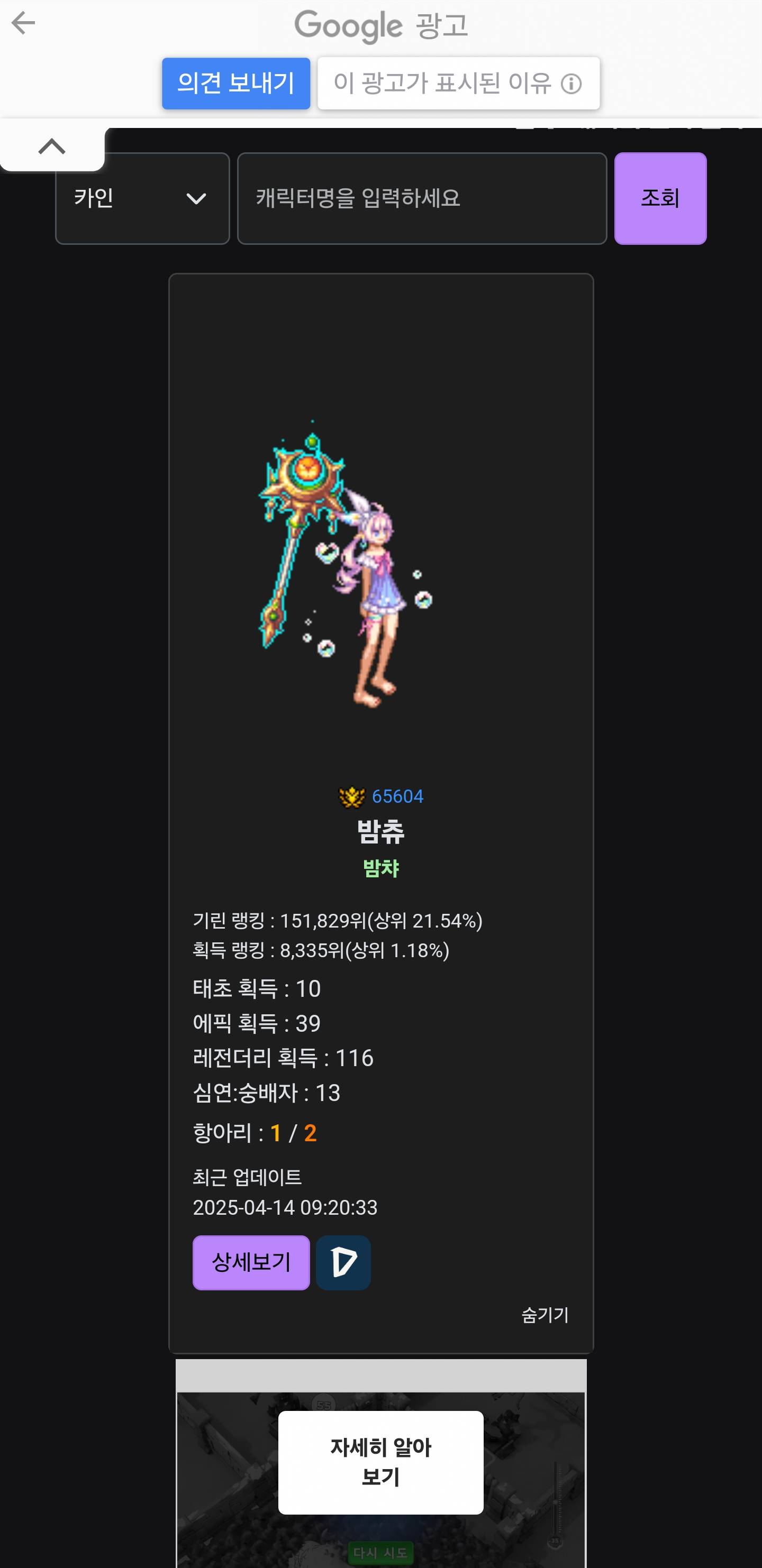
Task: Focus the character name input field
Action: [x=422, y=198]
